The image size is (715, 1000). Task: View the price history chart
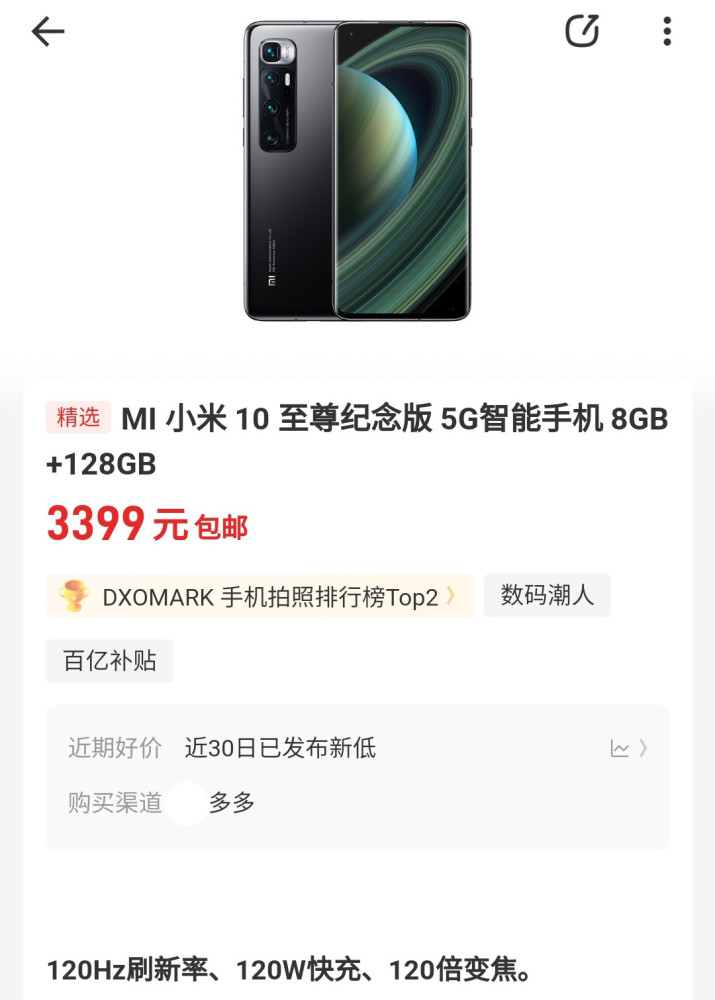click(628, 748)
